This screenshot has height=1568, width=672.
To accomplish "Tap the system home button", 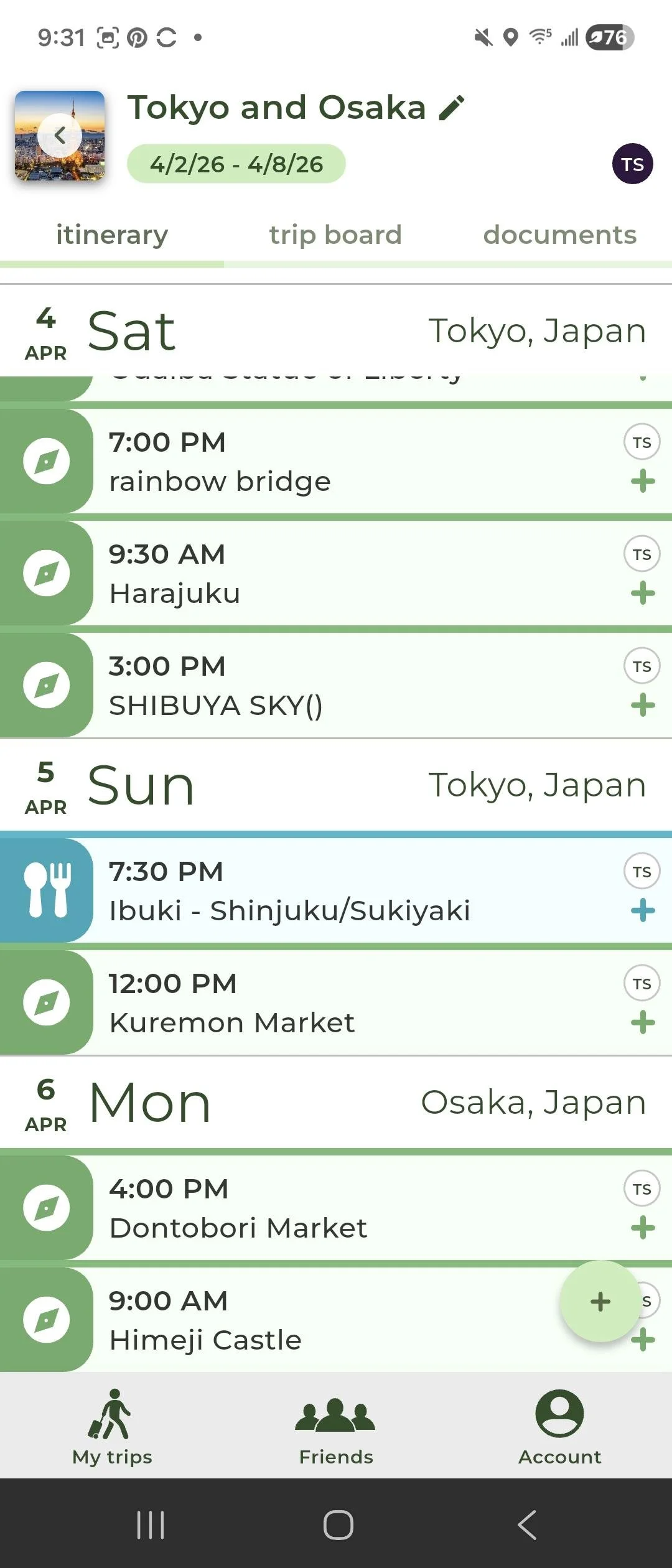I will pos(338,1525).
